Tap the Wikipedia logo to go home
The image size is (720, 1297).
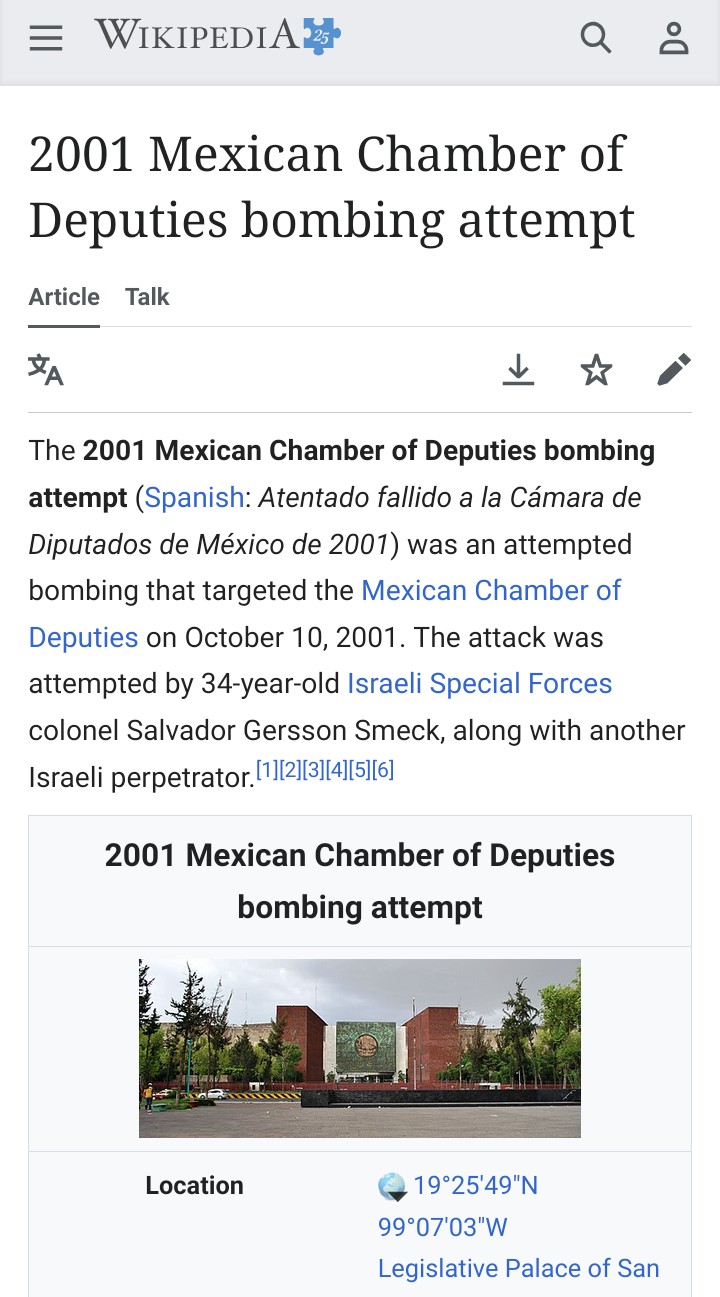(x=218, y=36)
